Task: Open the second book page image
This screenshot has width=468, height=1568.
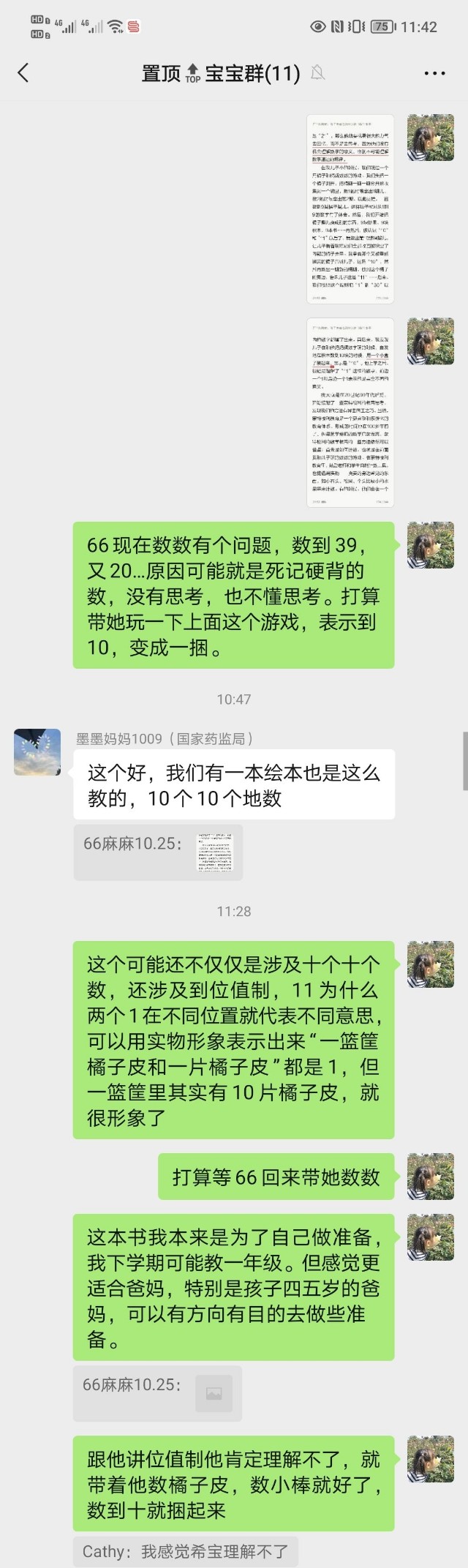Action: pyautogui.click(x=350, y=412)
